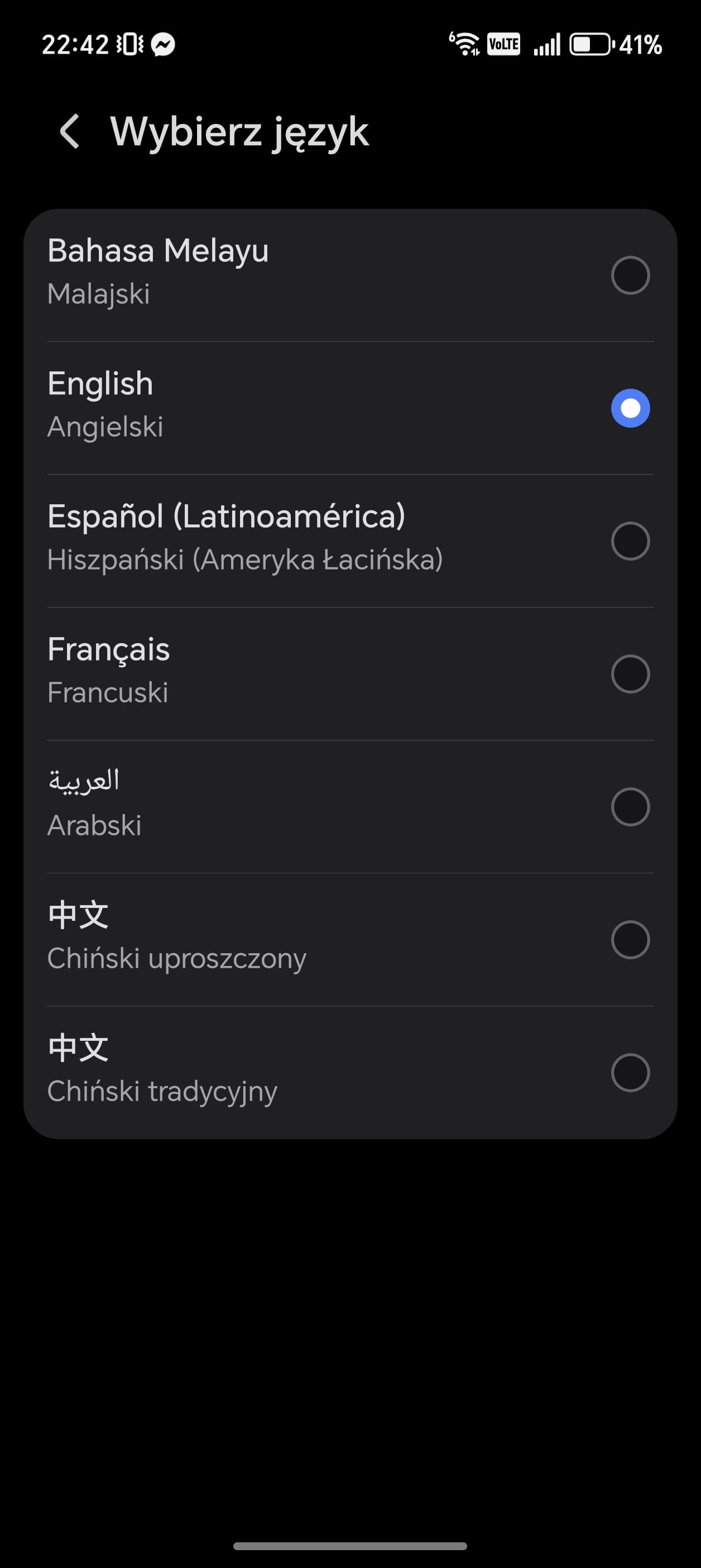Select the Arabski language option
The image size is (701, 1568).
point(350,806)
